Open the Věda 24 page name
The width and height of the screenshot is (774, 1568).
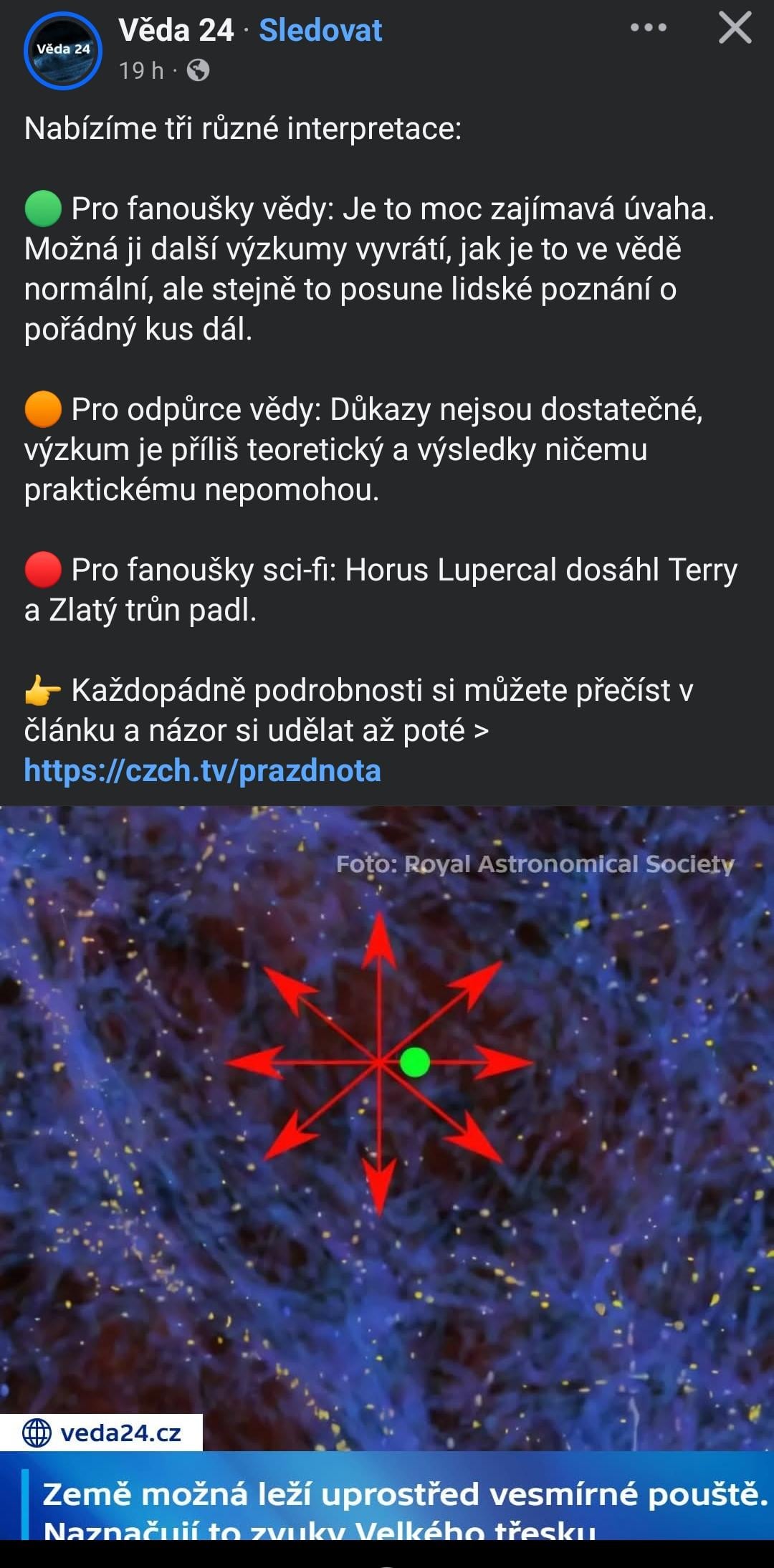[x=176, y=31]
